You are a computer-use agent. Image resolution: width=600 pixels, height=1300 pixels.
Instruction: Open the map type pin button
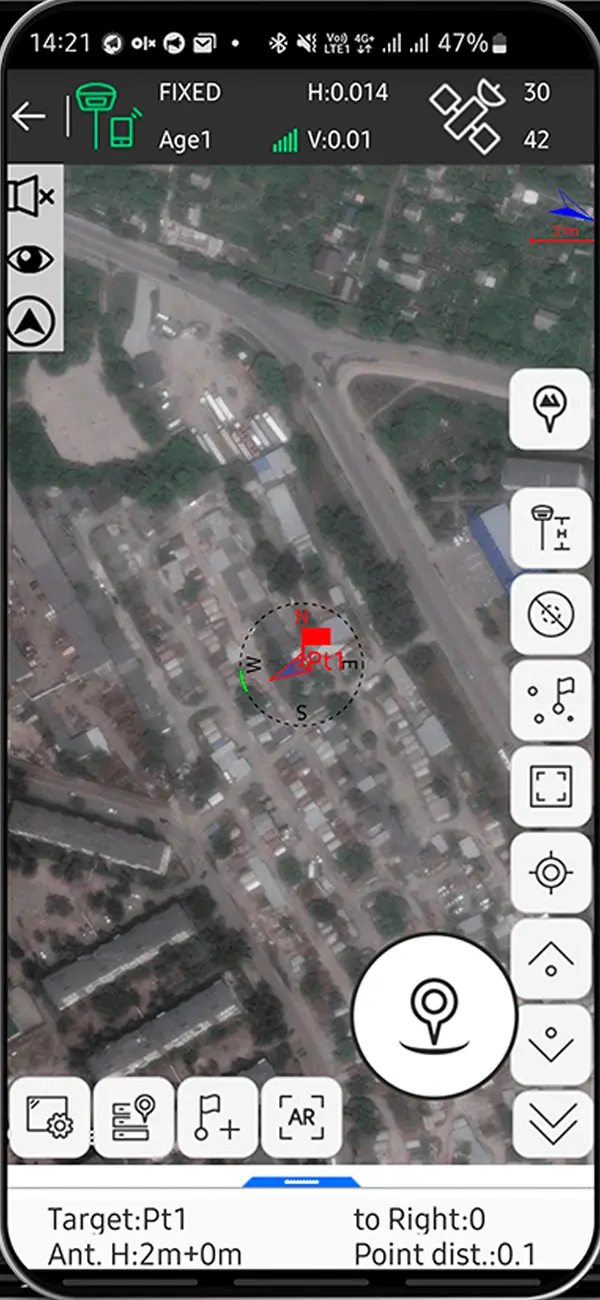click(x=549, y=409)
